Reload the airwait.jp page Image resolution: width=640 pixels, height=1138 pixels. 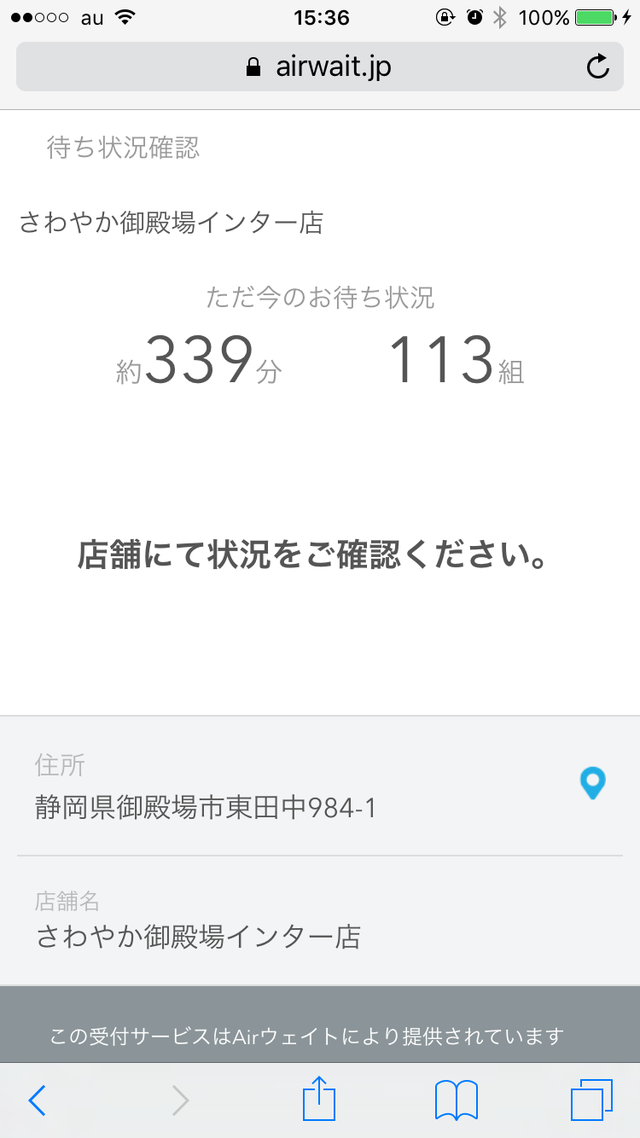(597, 67)
